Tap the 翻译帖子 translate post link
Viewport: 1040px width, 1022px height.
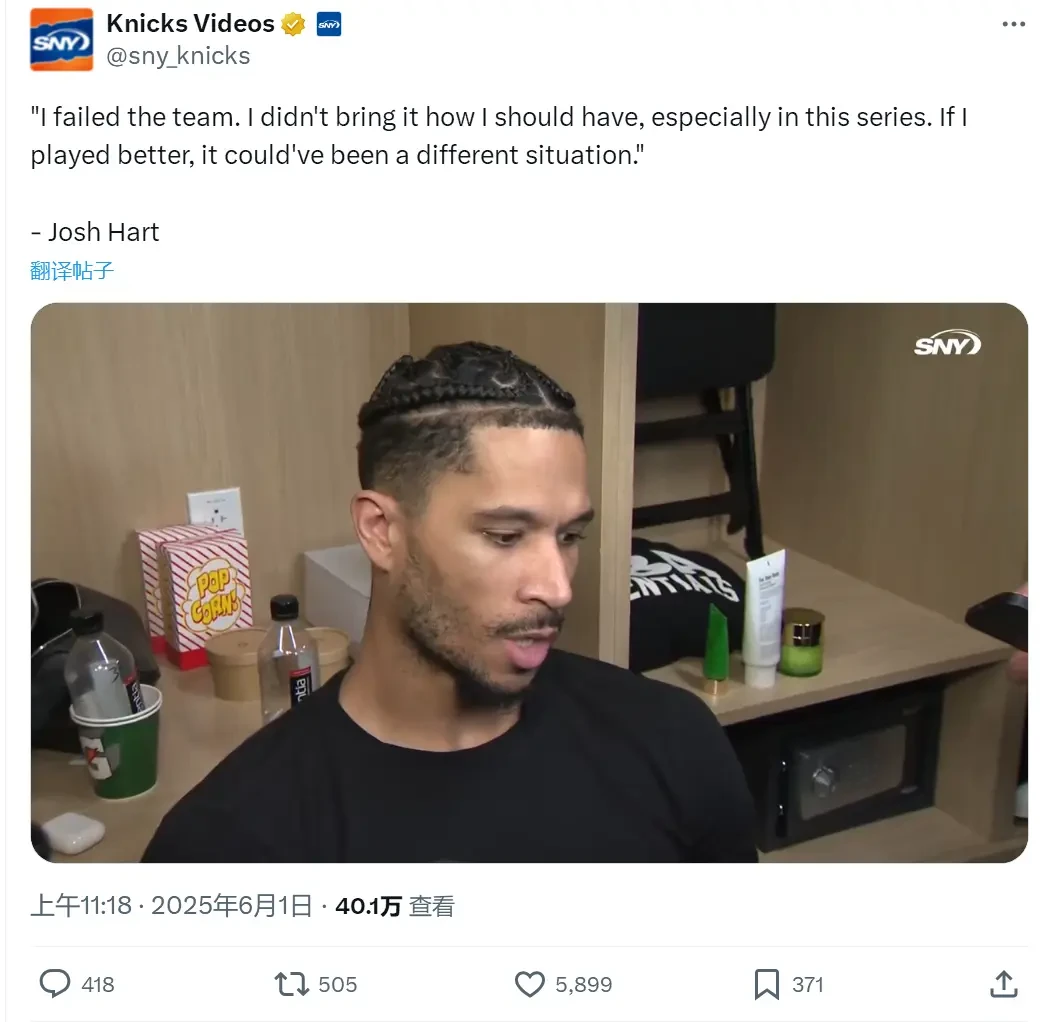pyautogui.click(x=72, y=270)
